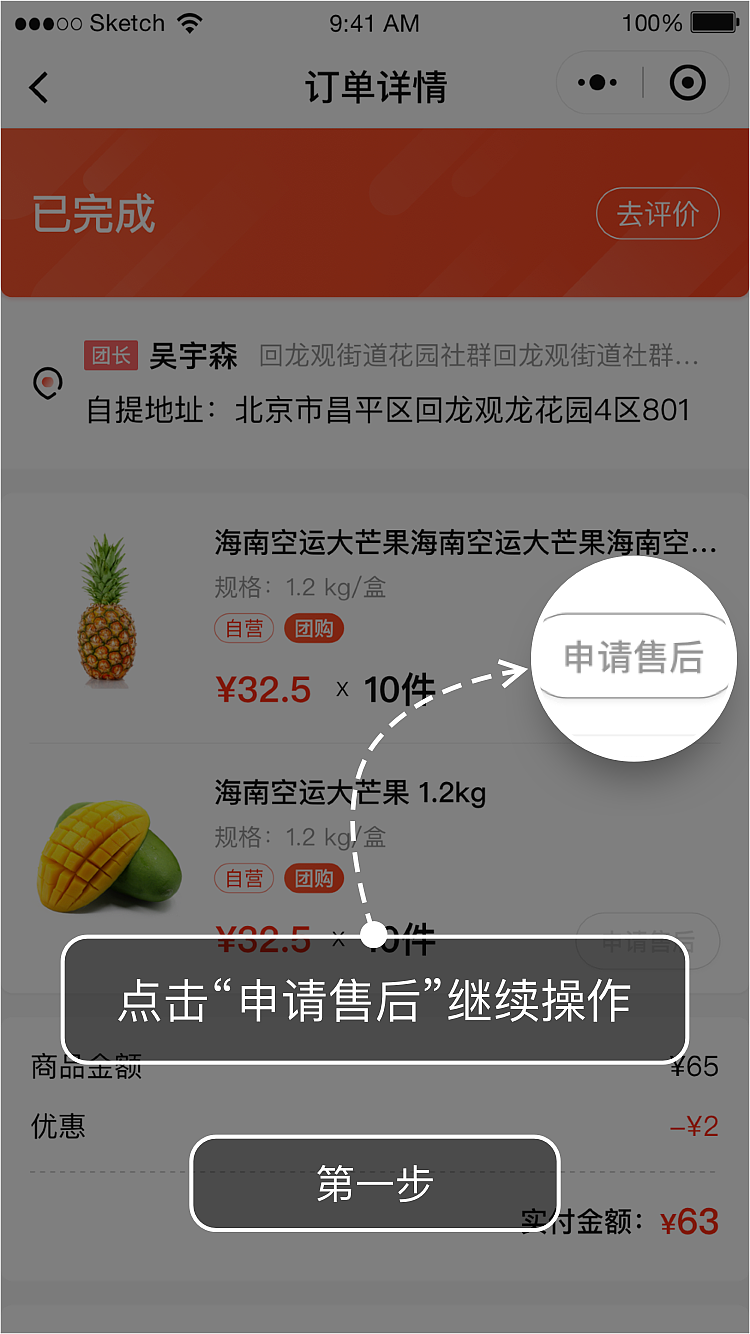Tap the highlighted 申请售后 button in the magnified circle
This screenshot has height=1334, width=750.
634,657
